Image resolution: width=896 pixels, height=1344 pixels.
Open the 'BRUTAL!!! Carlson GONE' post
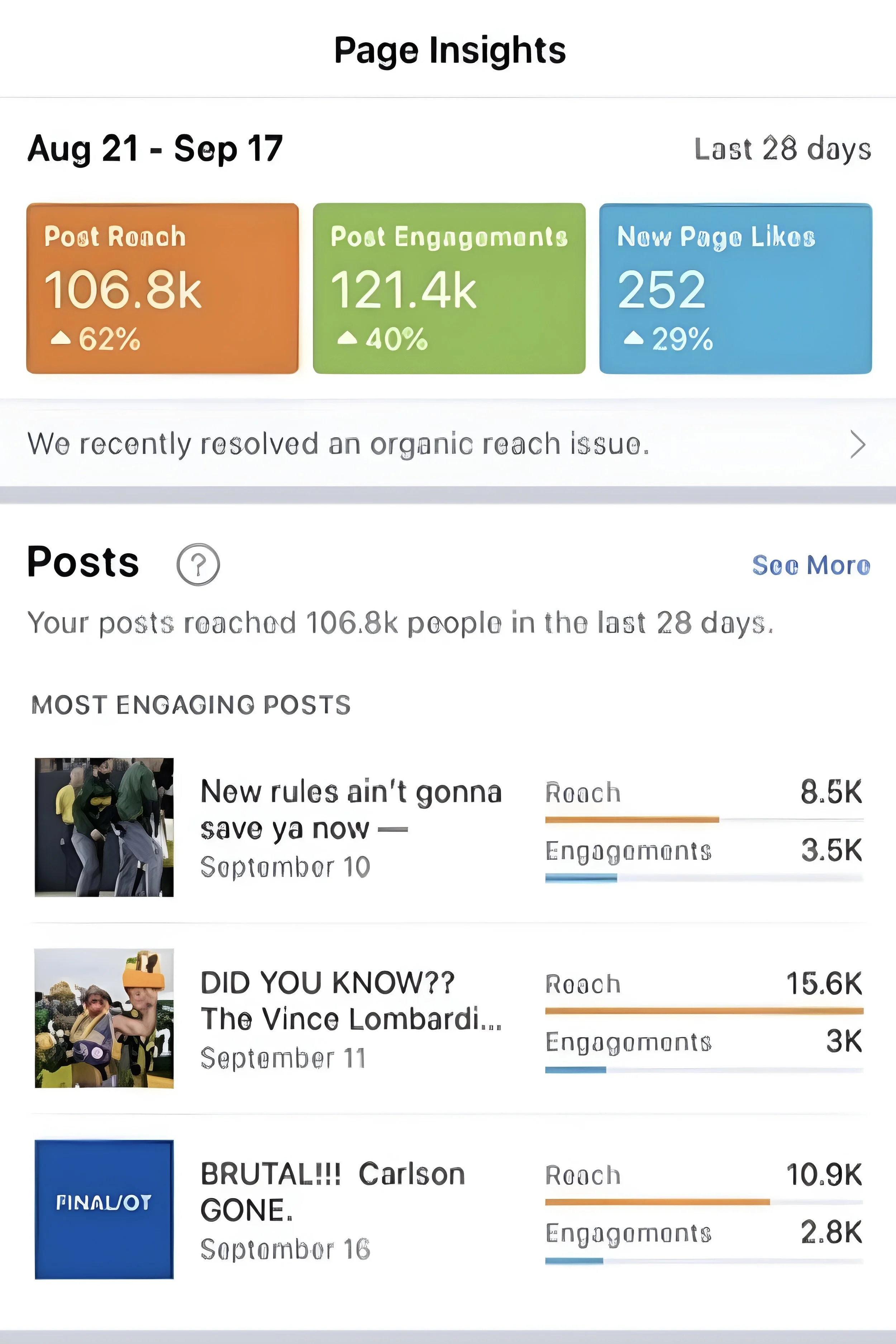tap(333, 1210)
